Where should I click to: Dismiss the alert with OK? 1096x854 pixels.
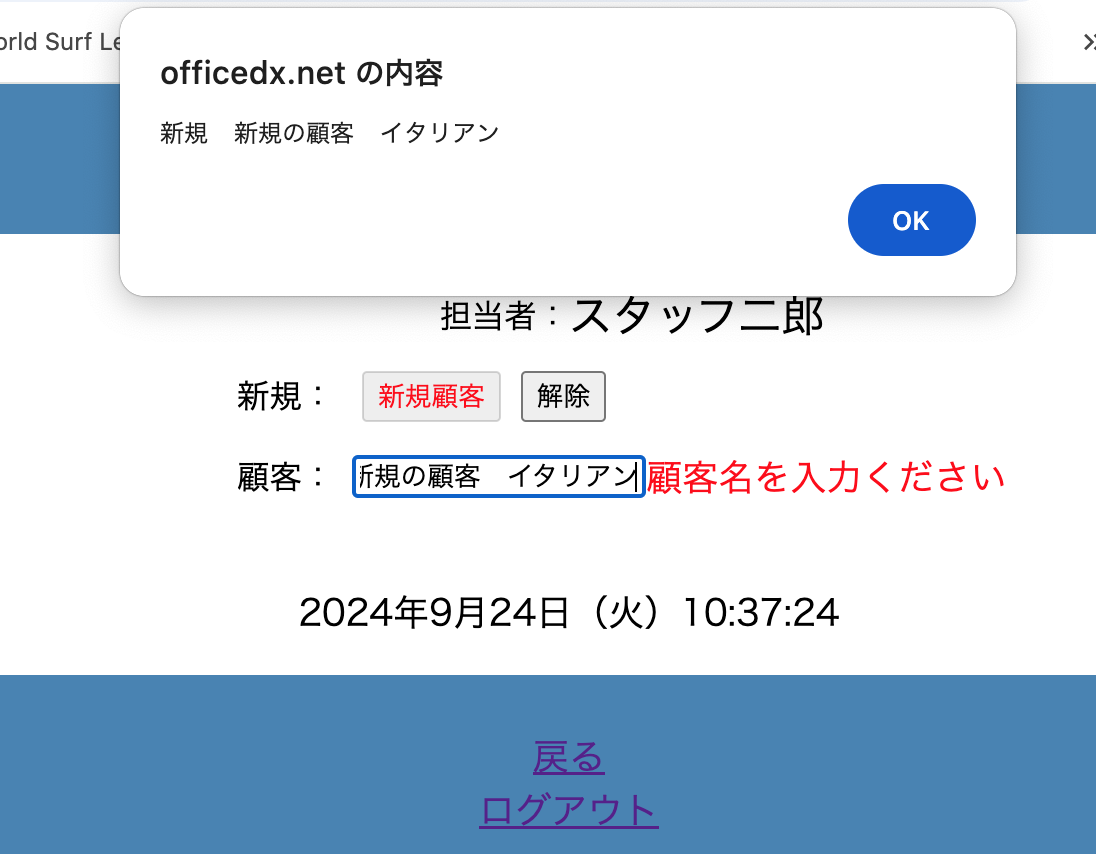pyautogui.click(x=911, y=220)
